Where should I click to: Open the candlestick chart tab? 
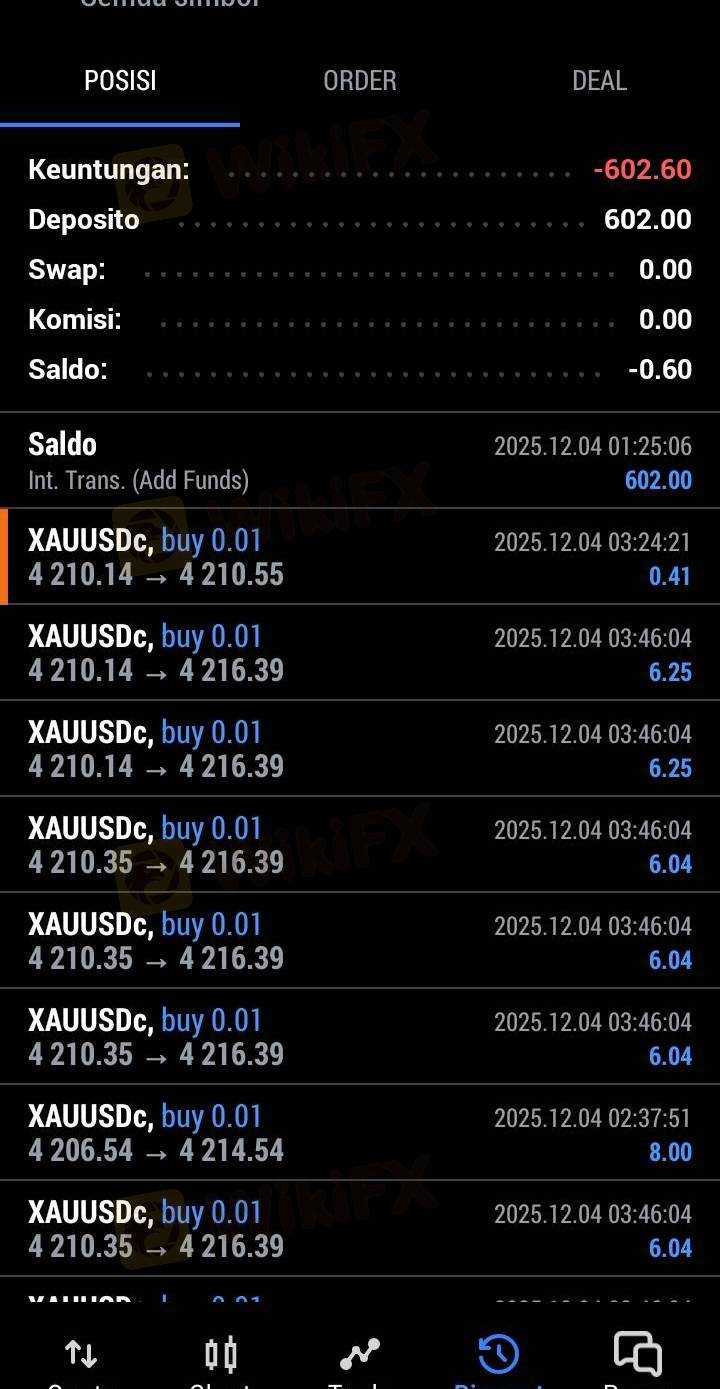point(221,1356)
